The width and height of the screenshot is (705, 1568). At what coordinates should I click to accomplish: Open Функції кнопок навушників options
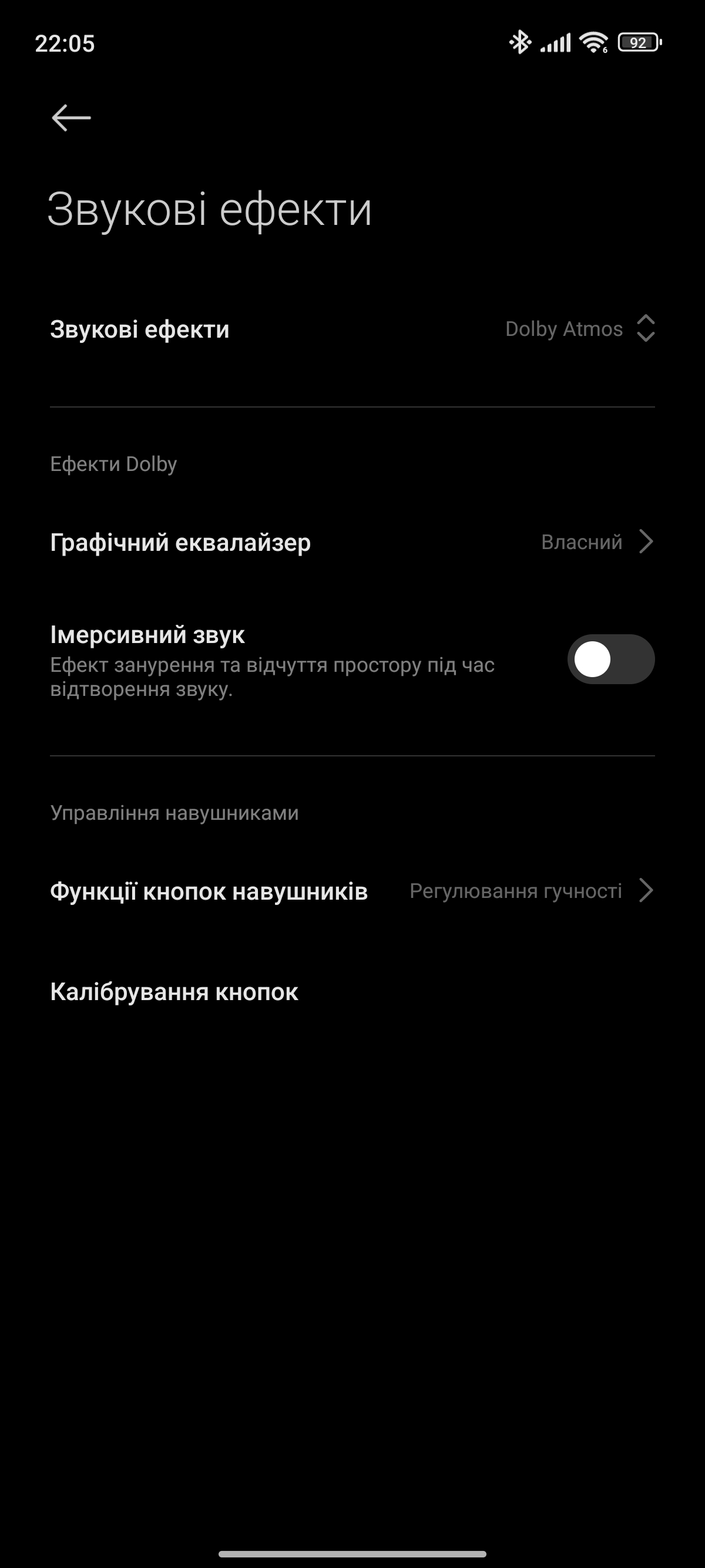(x=352, y=891)
